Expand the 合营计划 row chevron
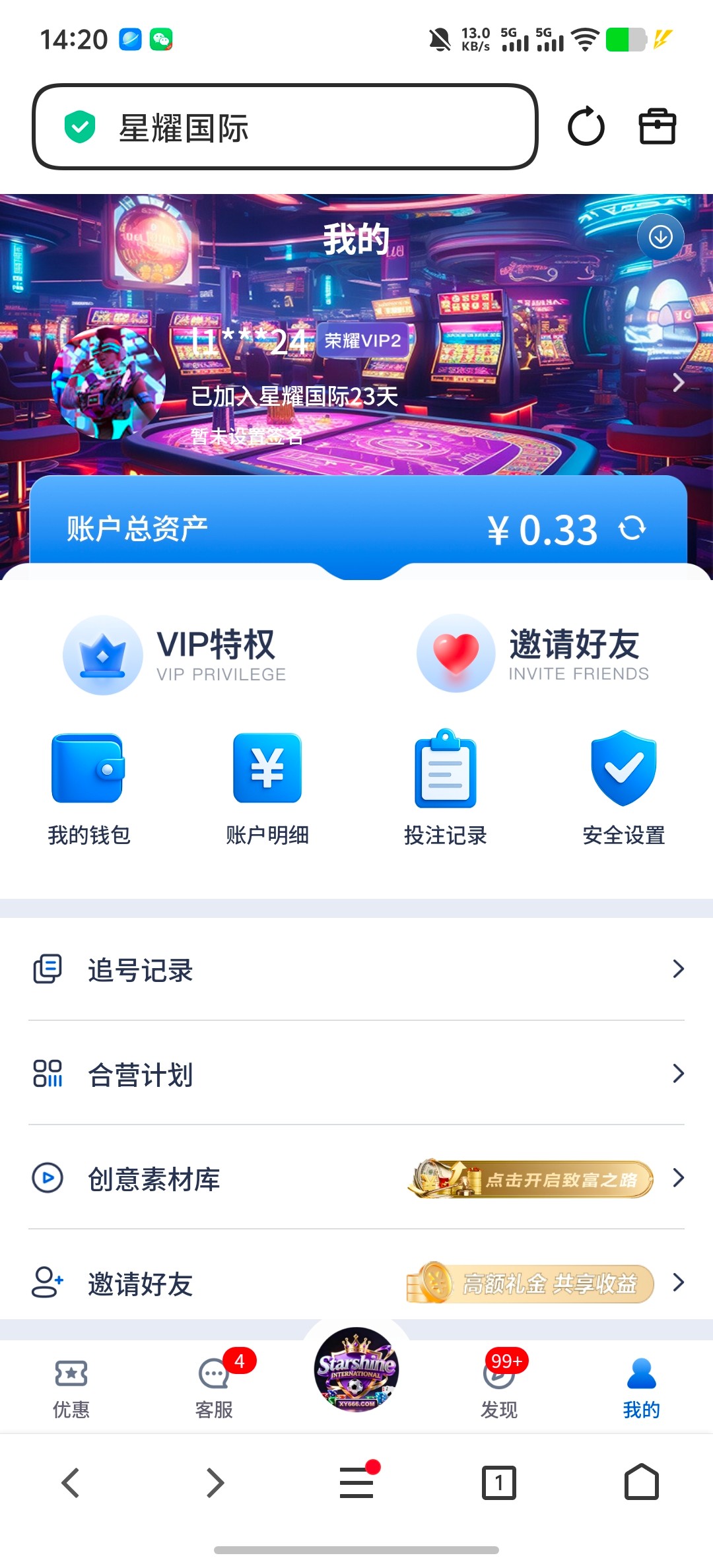This screenshot has height=1568, width=713. (679, 1074)
